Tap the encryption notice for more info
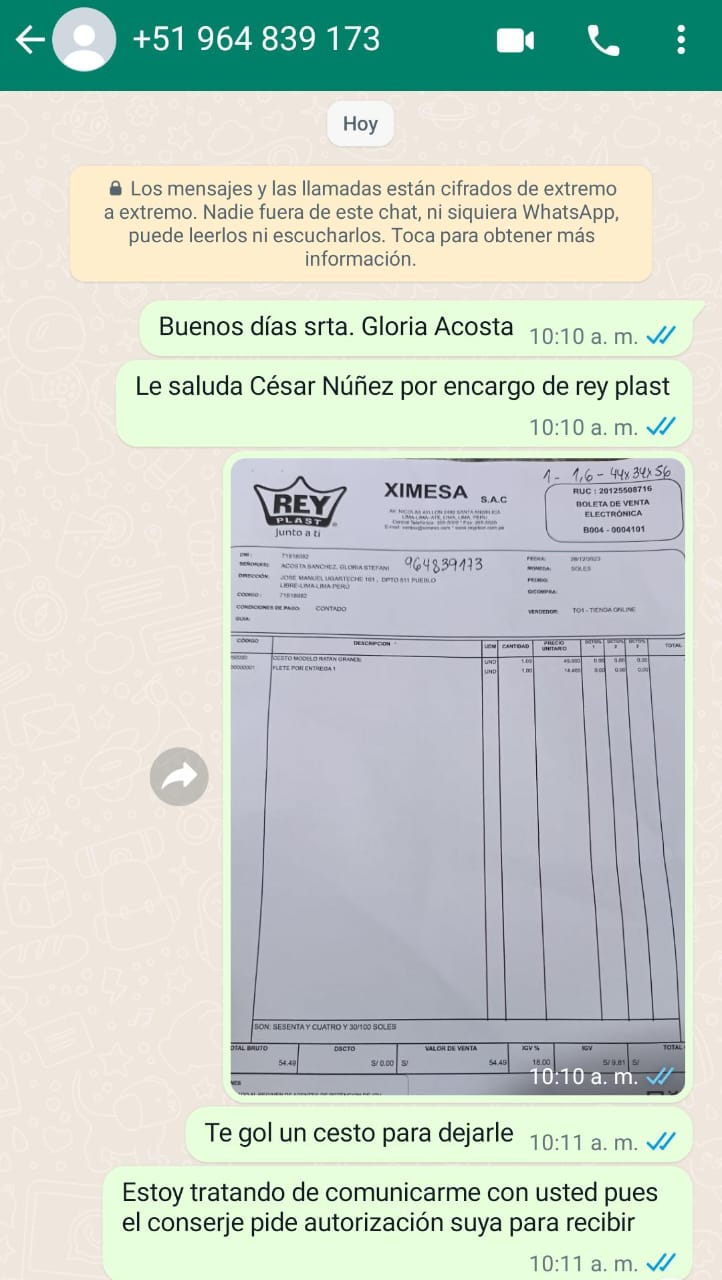This screenshot has width=722, height=1280. pyautogui.click(x=361, y=223)
